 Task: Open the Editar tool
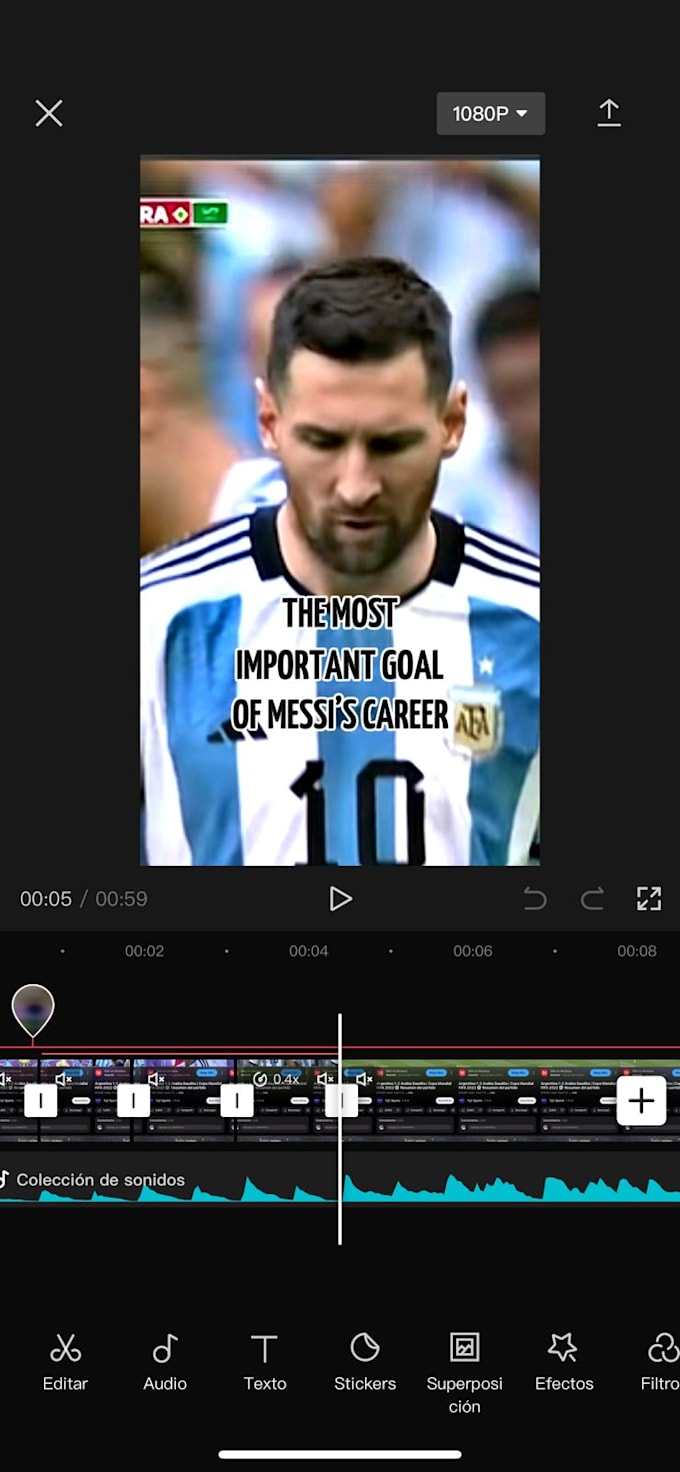click(65, 1362)
